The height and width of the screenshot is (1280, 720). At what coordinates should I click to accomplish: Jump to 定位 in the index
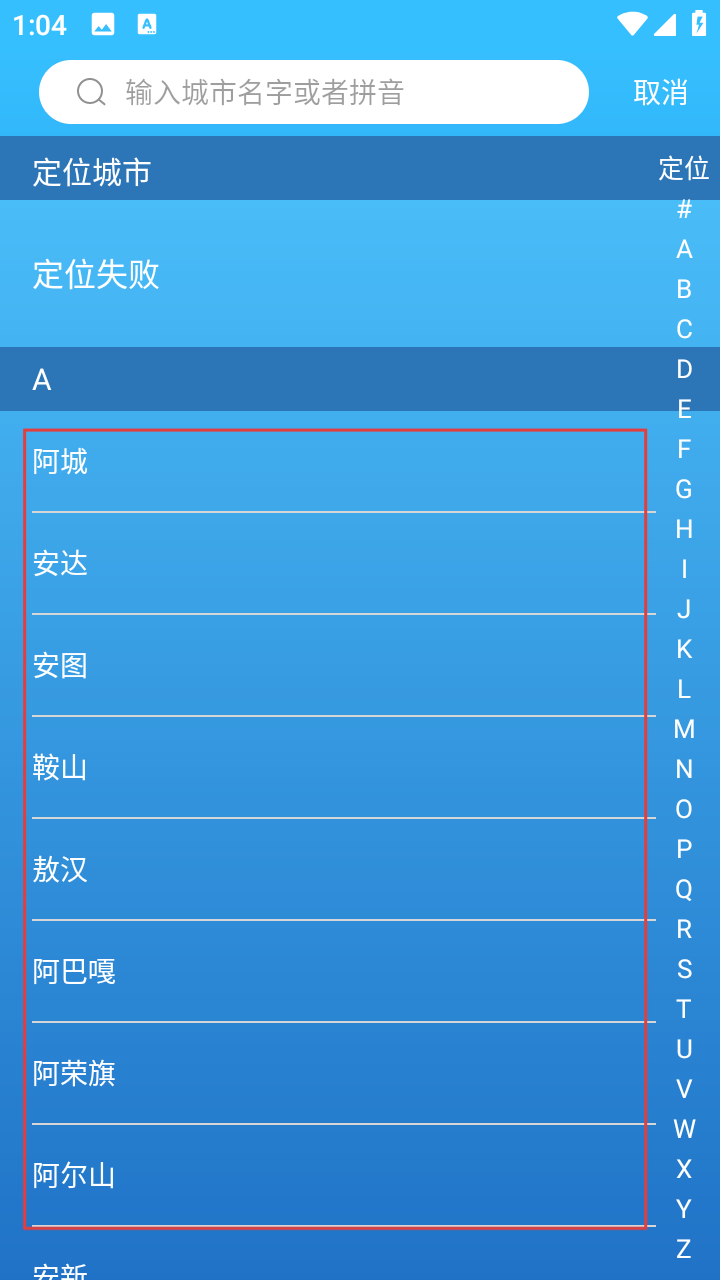click(x=684, y=169)
